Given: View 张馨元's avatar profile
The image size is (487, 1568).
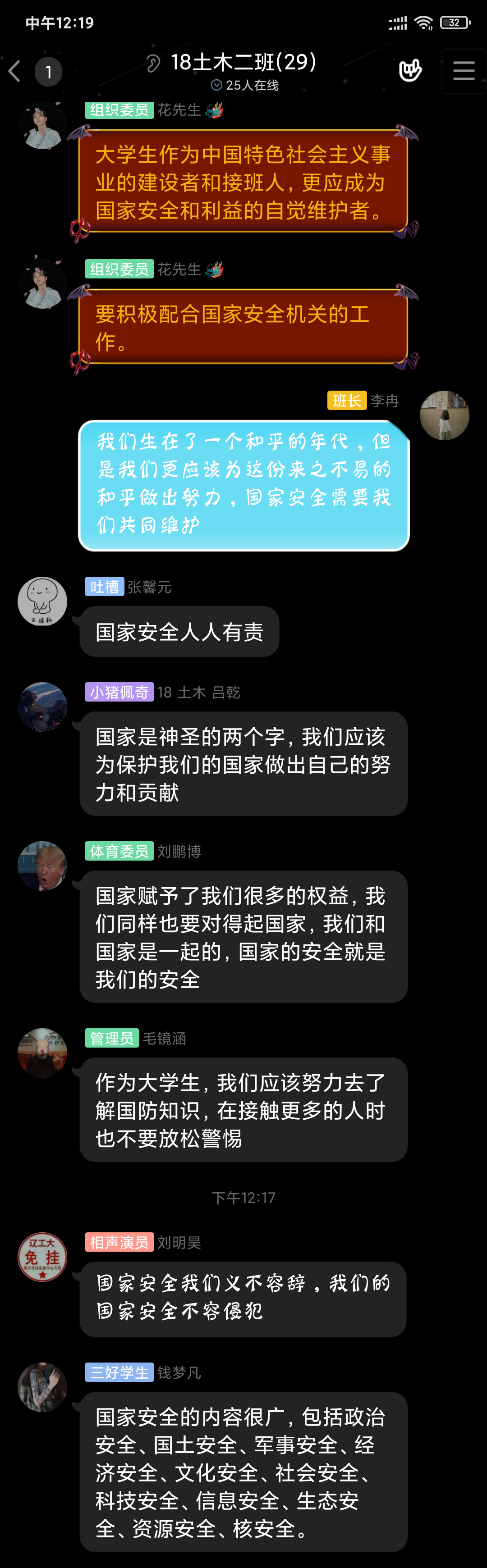Looking at the screenshot, I should pos(43,602).
